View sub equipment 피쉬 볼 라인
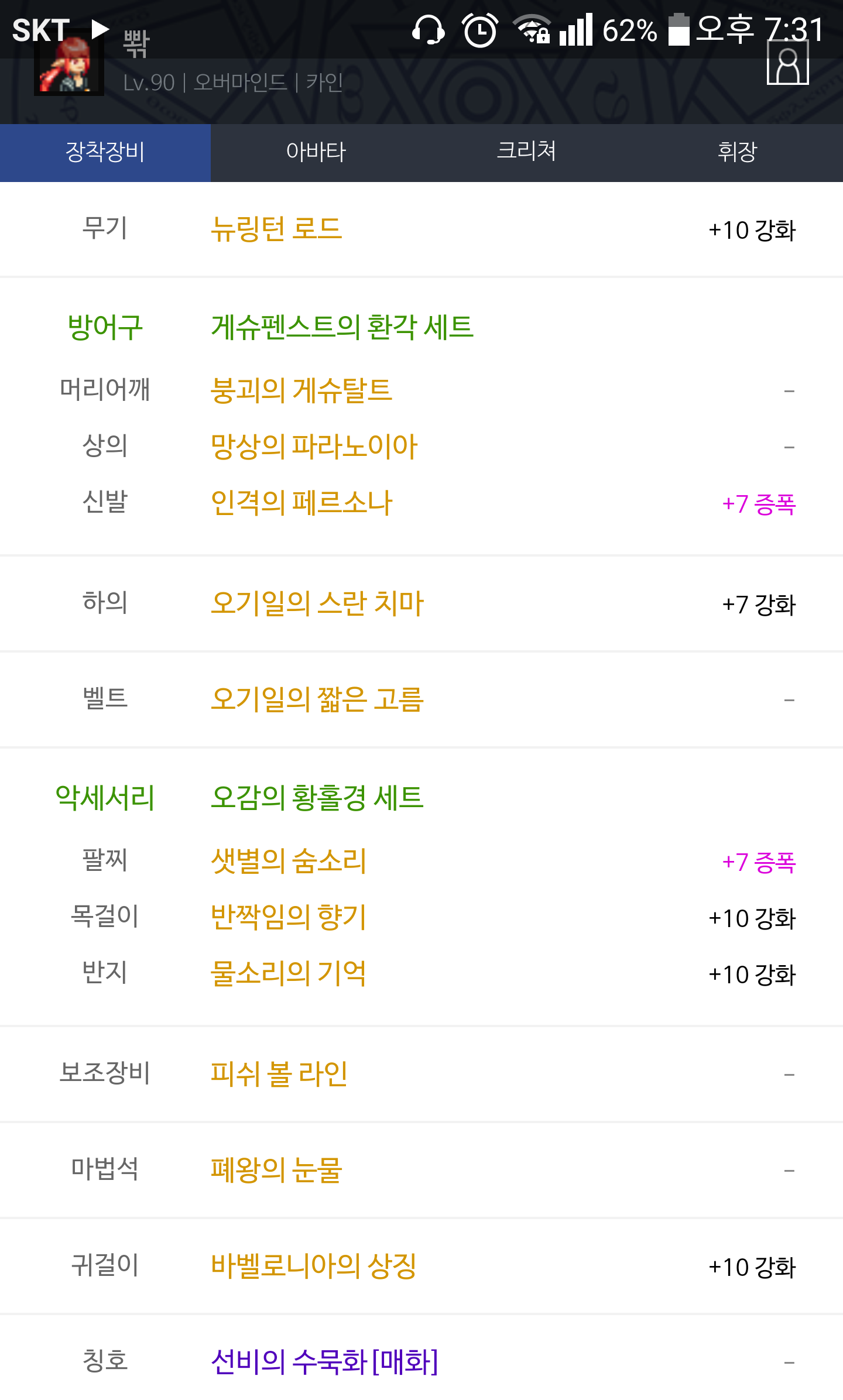Image resolution: width=843 pixels, height=1400 pixels. 279,1074
